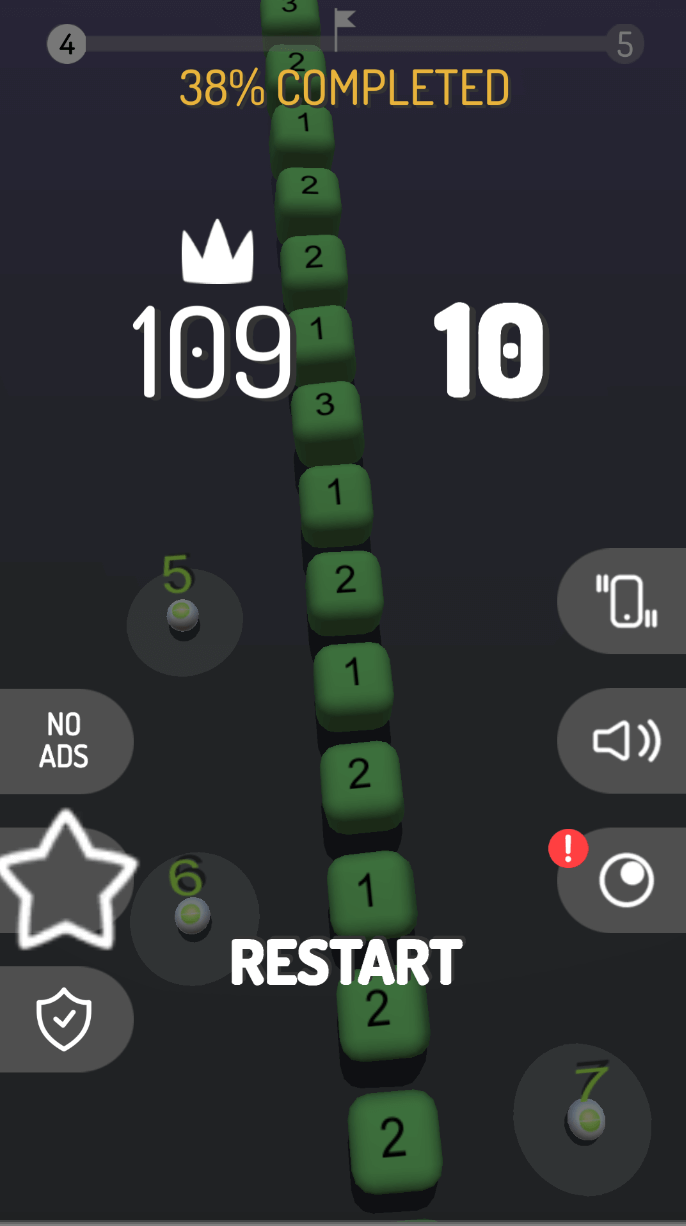Tap the star rating button
The height and width of the screenshot is (1226, 686).
coord(66,879)
